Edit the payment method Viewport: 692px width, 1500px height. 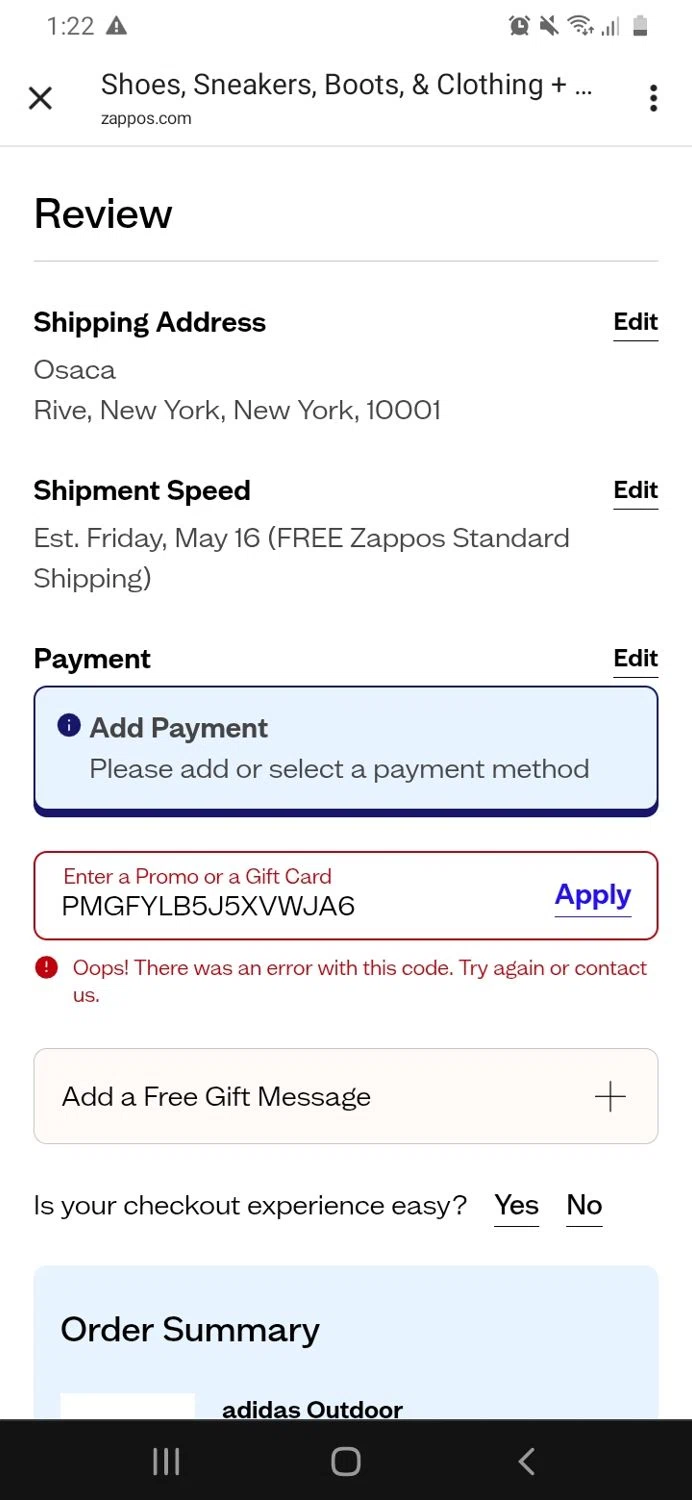635,658
